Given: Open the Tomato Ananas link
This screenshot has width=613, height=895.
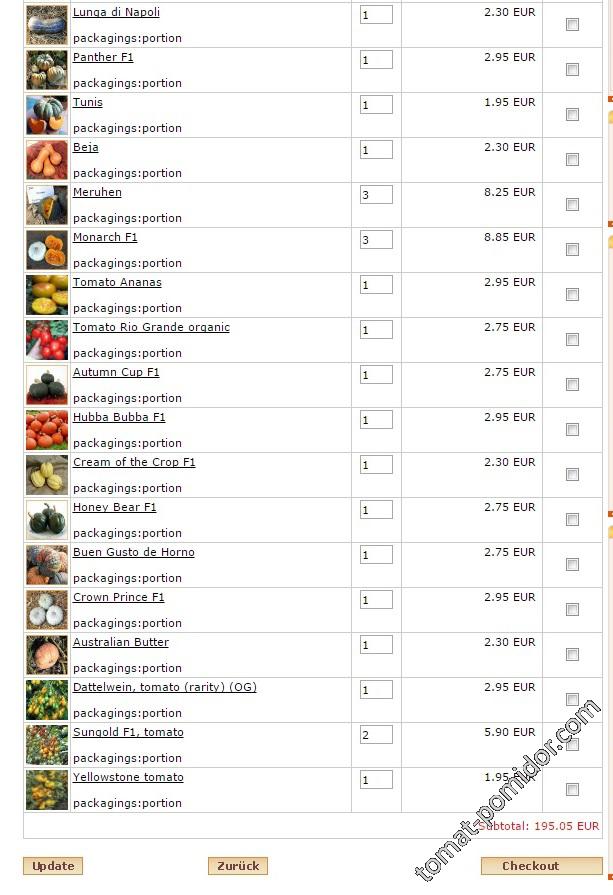Looking at the screenshot, I should [x=117, y=282].
